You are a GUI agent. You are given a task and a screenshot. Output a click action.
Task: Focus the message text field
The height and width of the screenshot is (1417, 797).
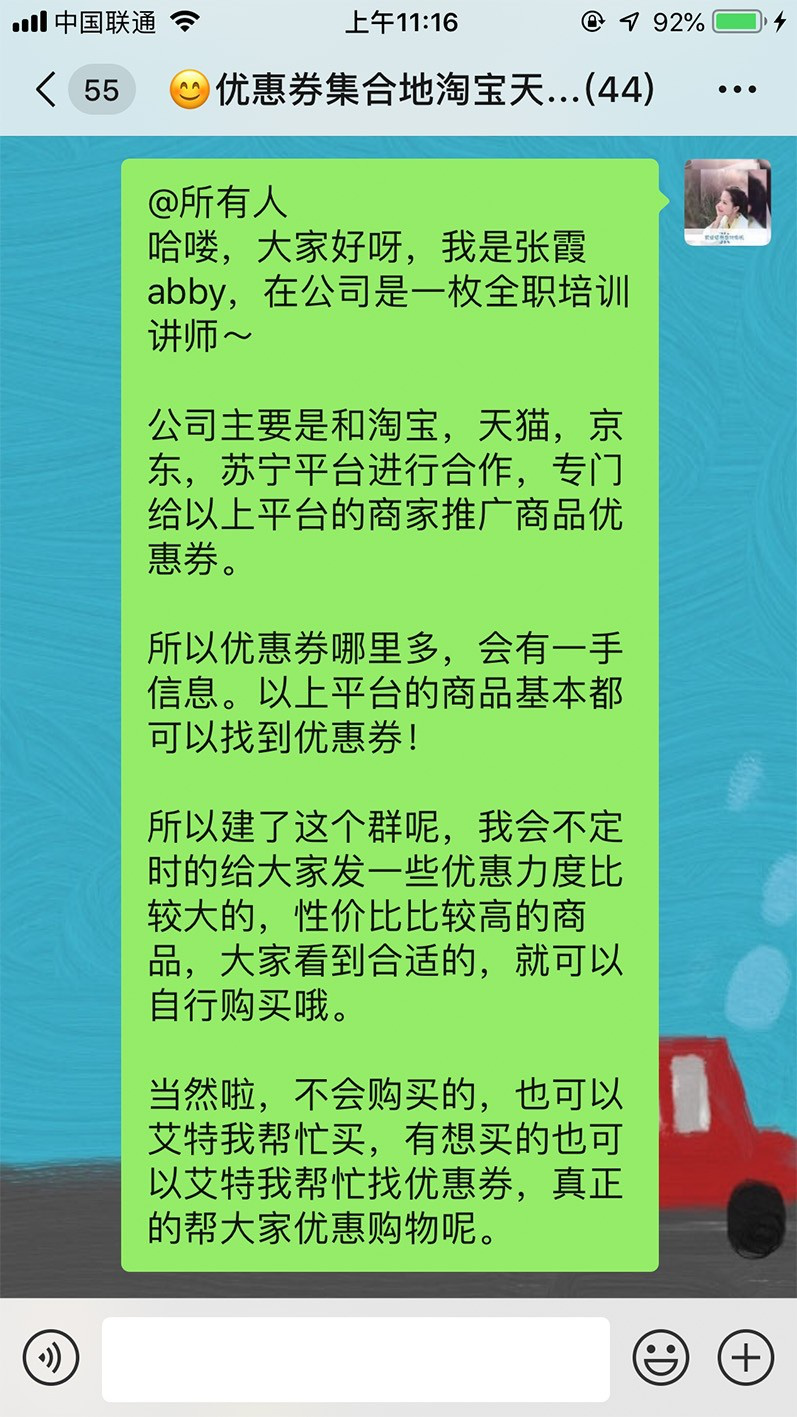[x=355, y=1358]
